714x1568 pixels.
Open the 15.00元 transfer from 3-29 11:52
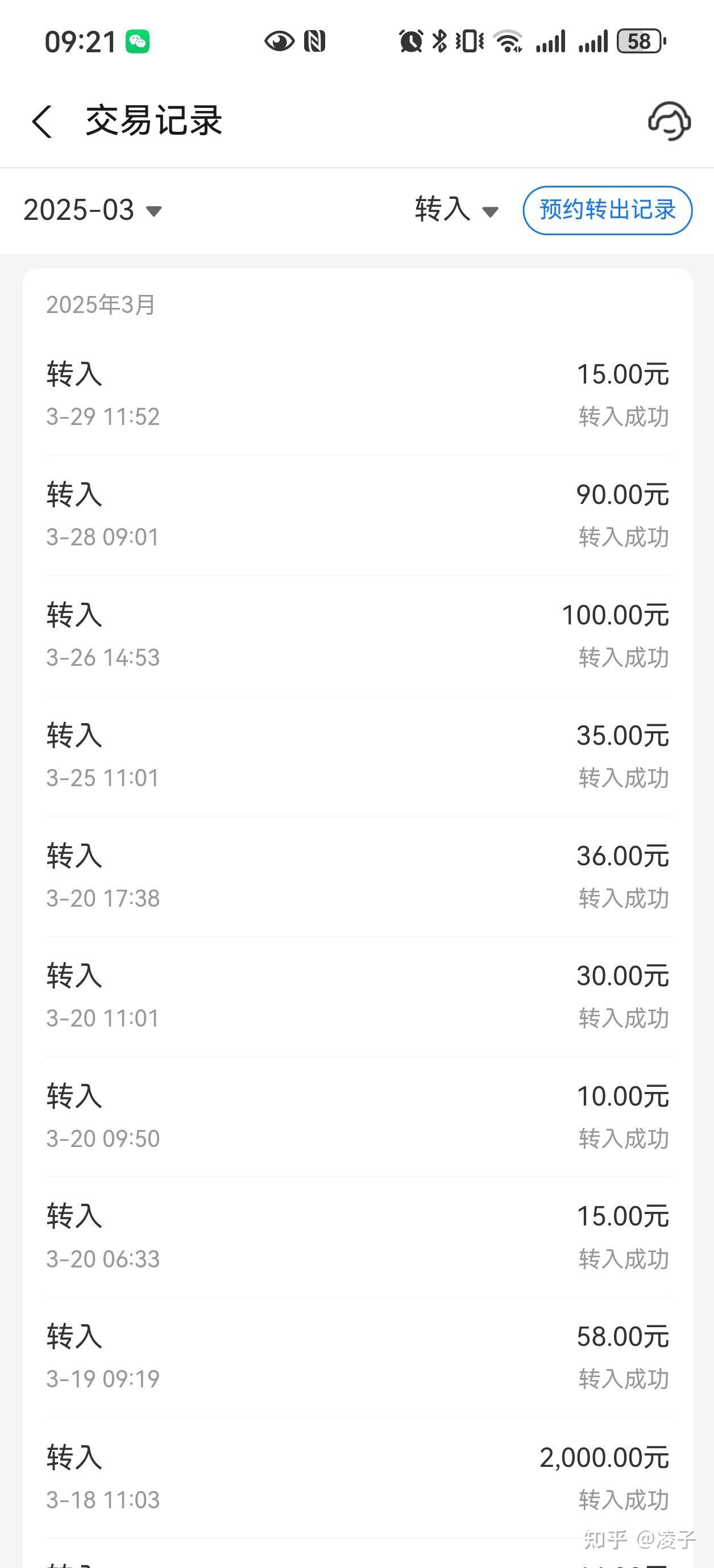coord(357,394)
